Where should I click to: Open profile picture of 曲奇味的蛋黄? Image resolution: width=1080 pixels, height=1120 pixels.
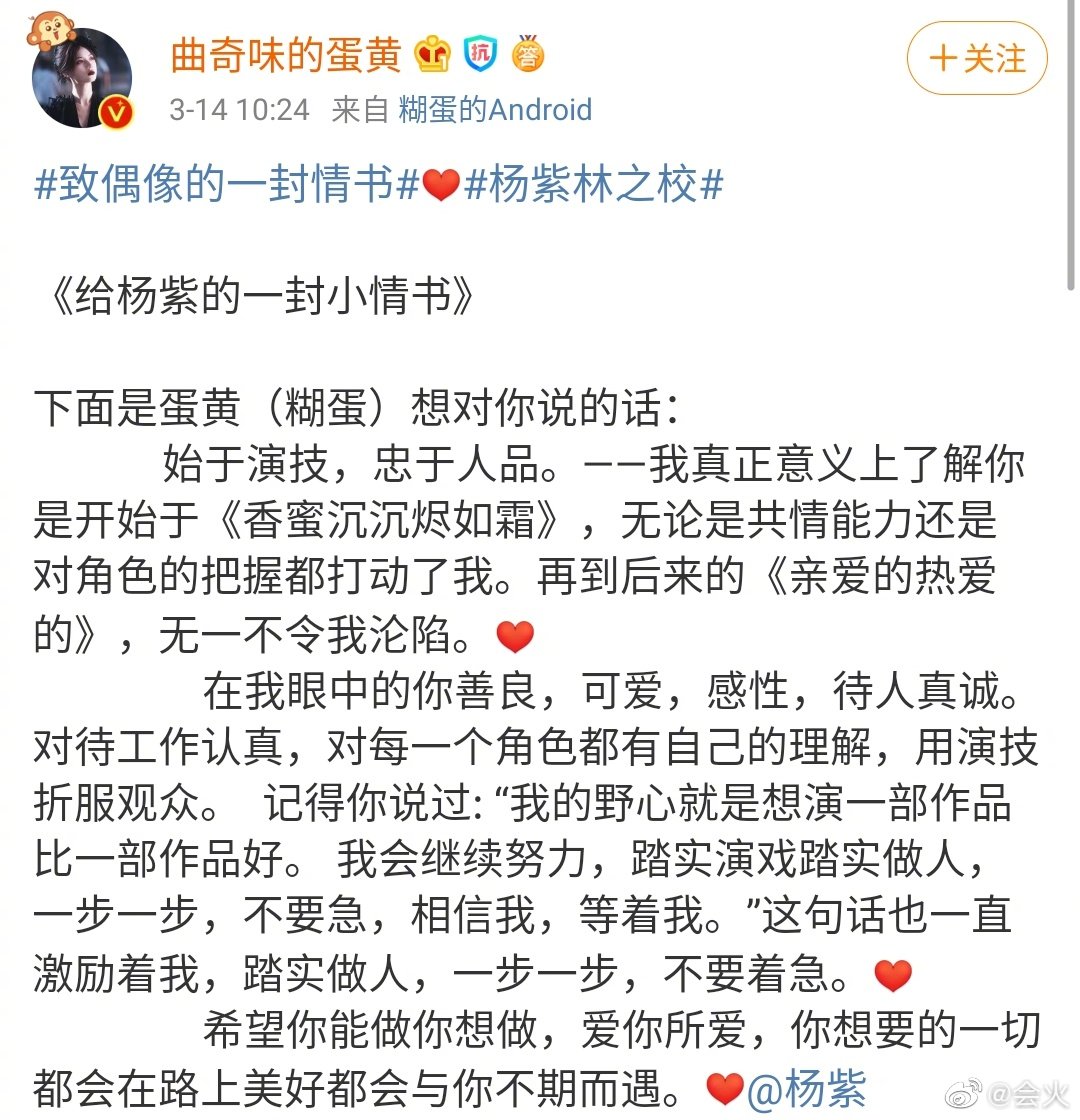tap(82, 78)
